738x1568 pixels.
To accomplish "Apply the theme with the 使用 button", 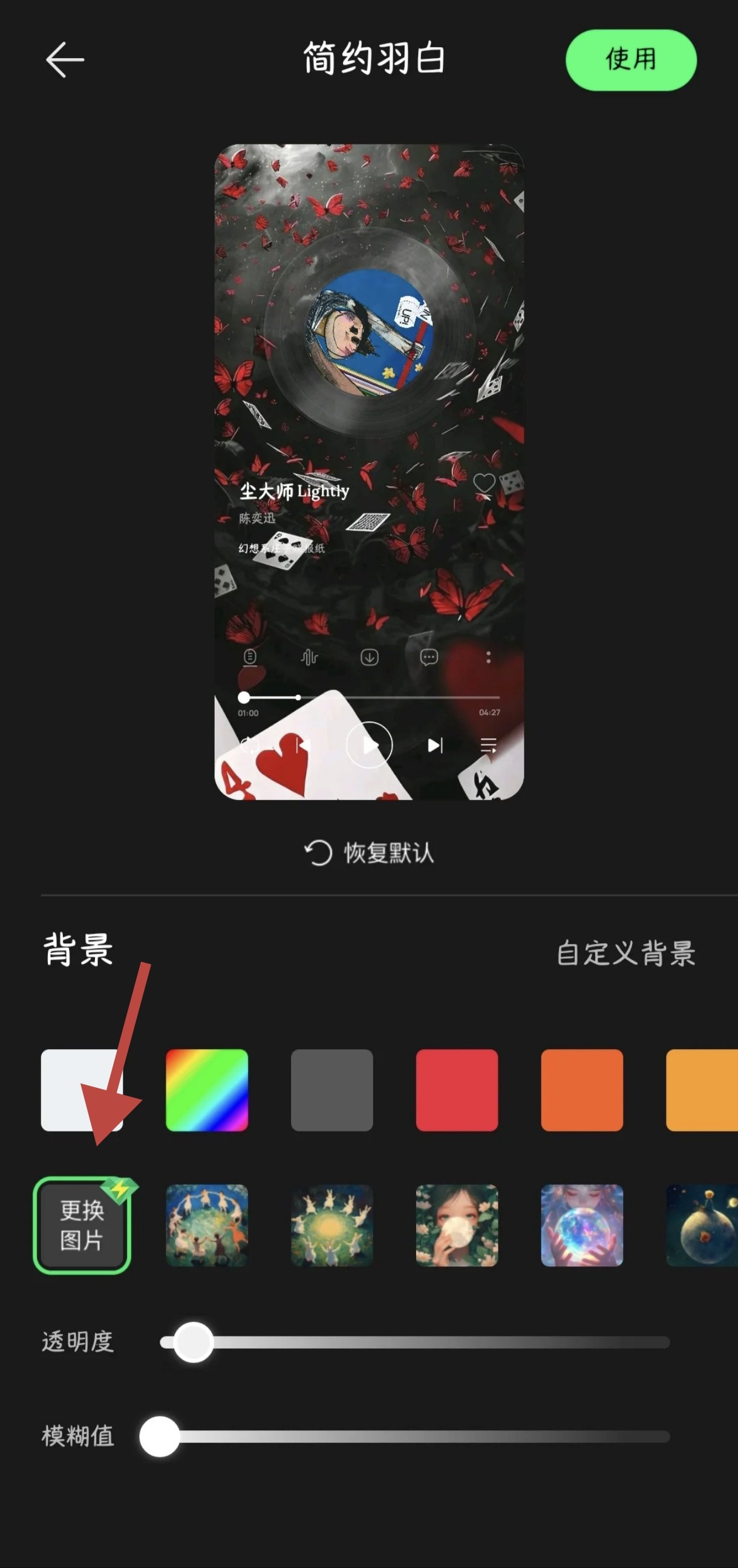I will [630, 60].
